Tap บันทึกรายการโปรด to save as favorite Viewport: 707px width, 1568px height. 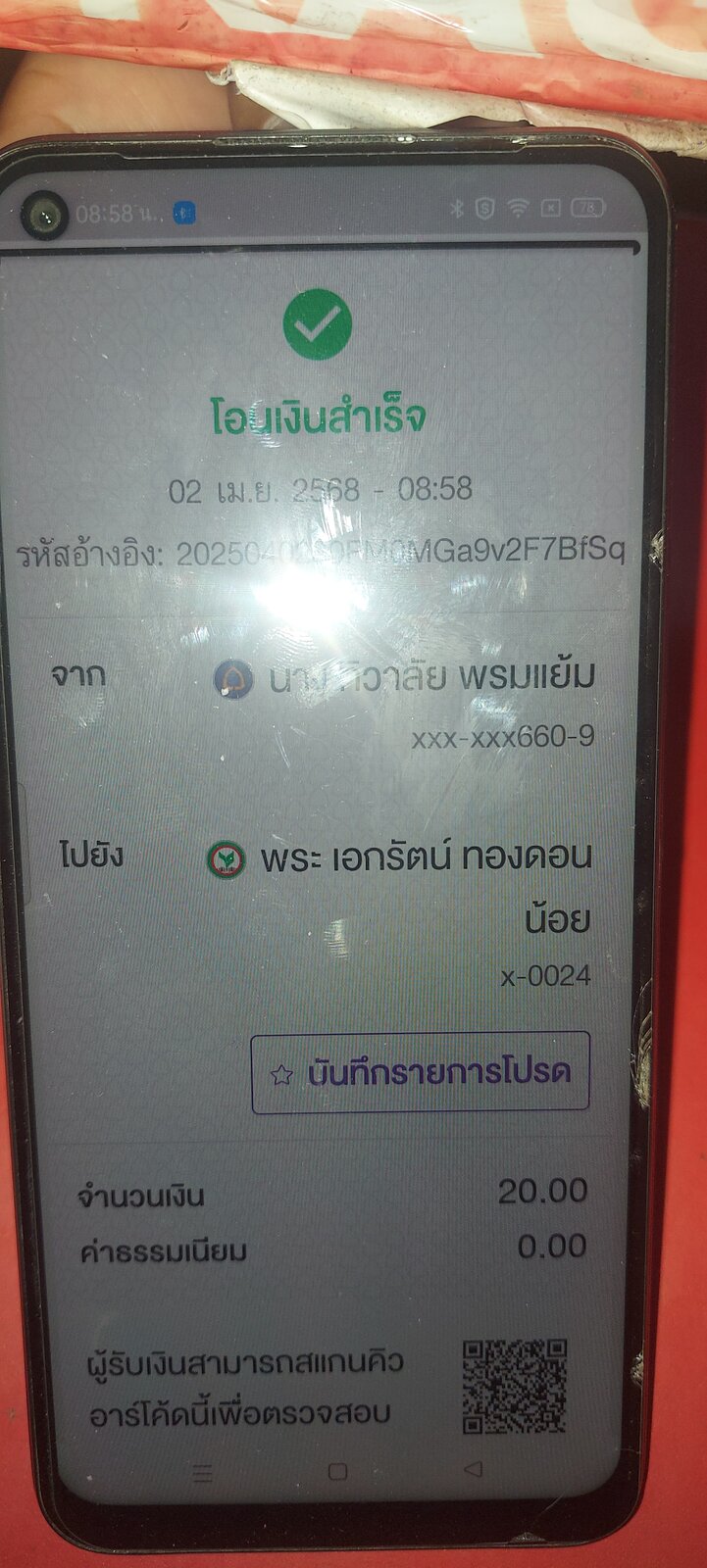tap(421, 1072)
